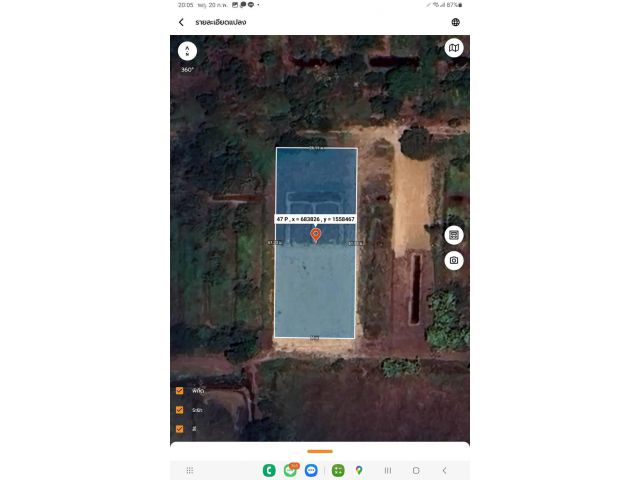Uncheck the ระยะ distance checkbox
Image resolution: width=640 pixels, height=480 pixels.
click(x=180, y=410)
